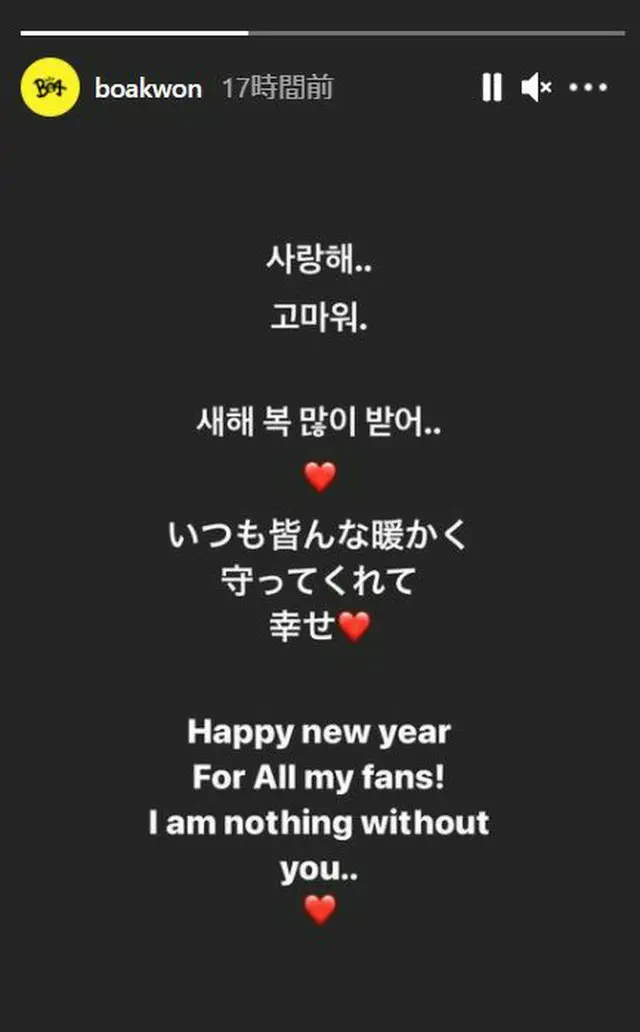Screen dimensions: 640x1032
Task: Open boakwon's profile picture
Action: 50,88
